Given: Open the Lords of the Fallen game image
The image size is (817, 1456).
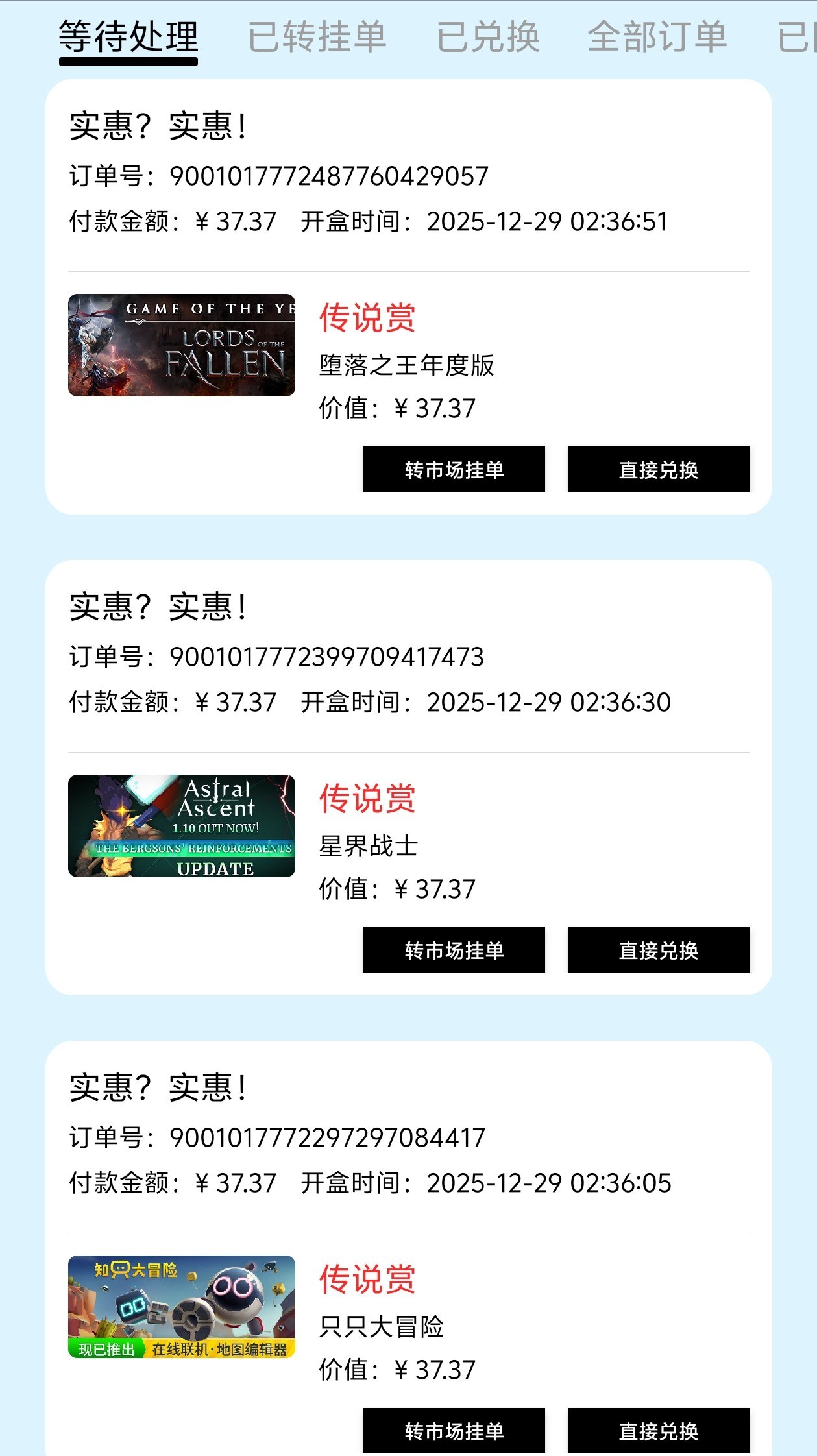Looking at the screenshot, I should pos(182,345).
